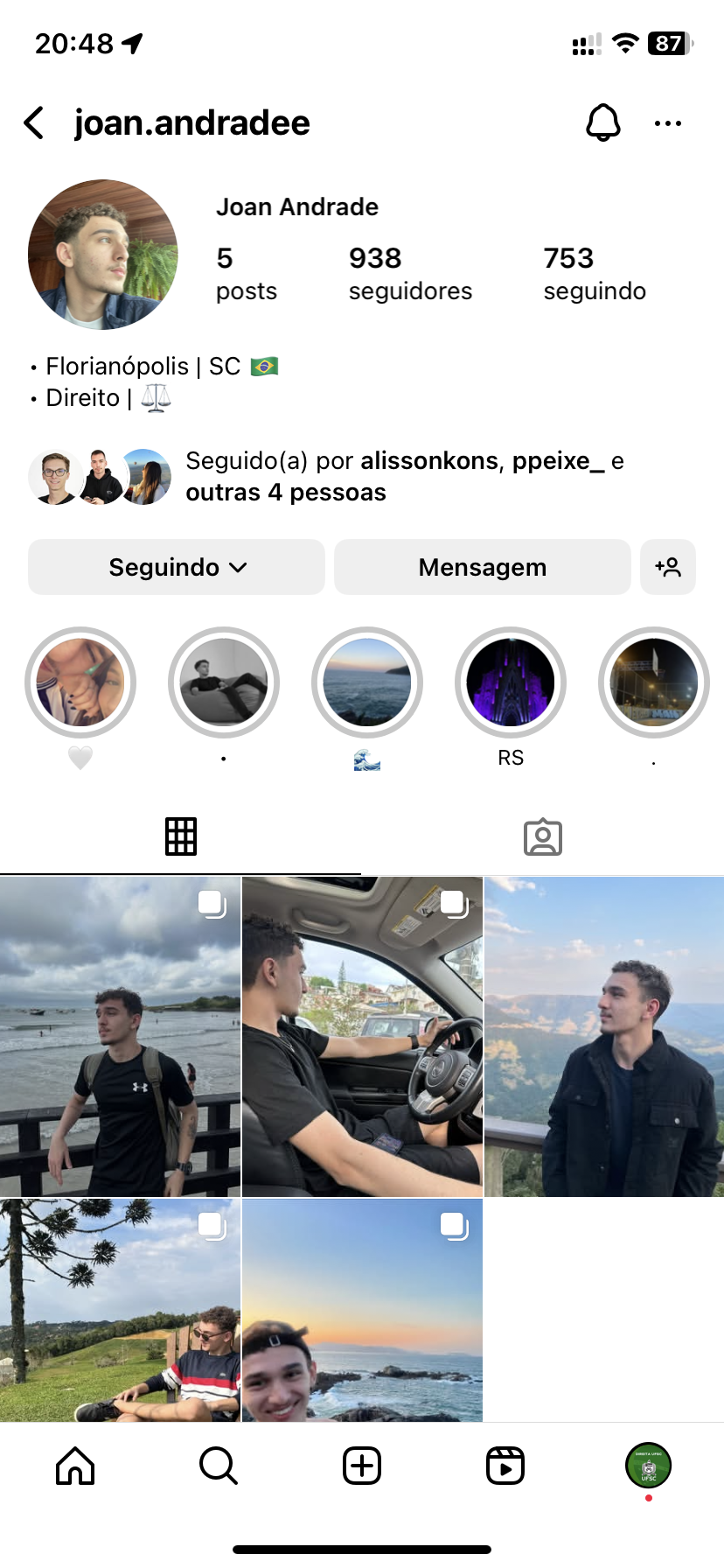Open the post of man driving a car
This screenshot has width=724, height=1568.
point(362,1037)
